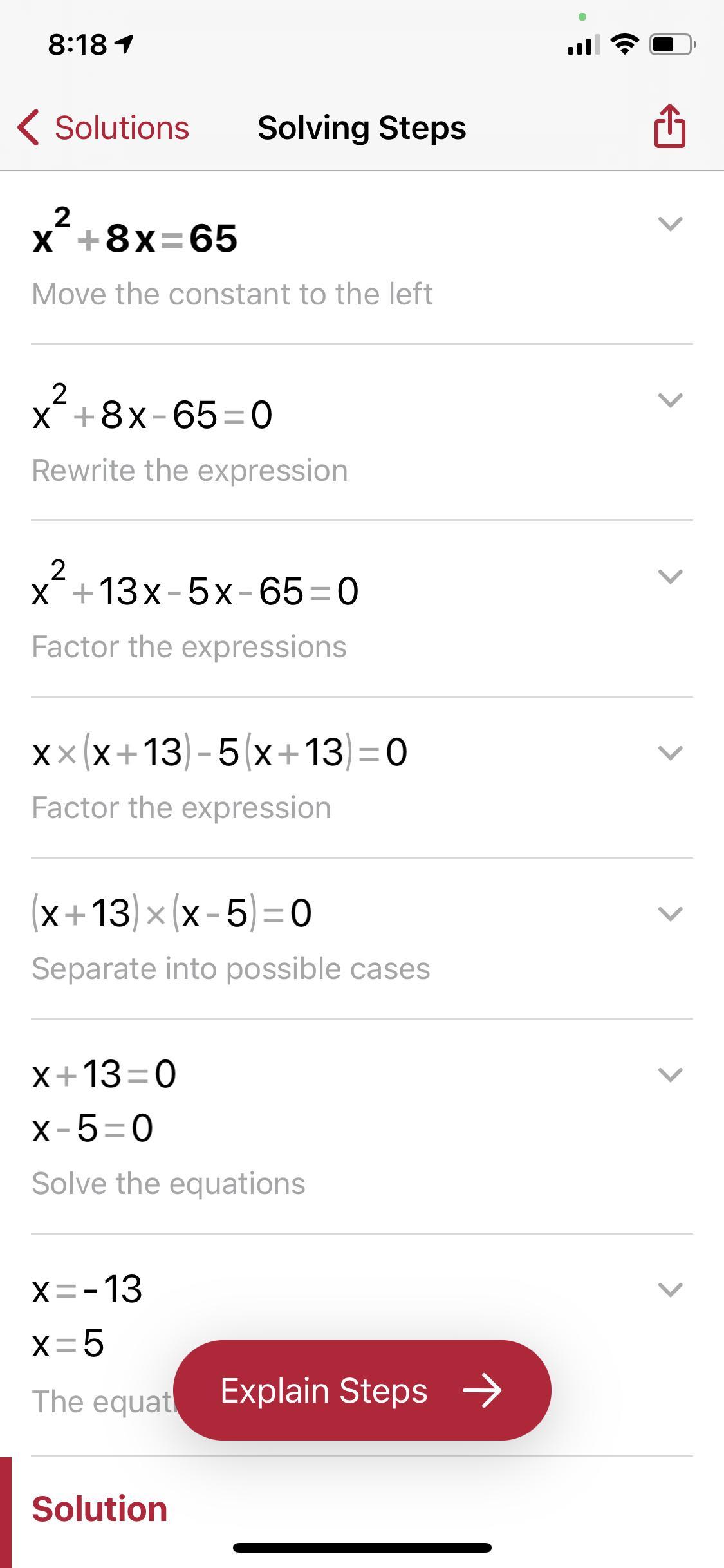Expand the x²+8x=65 step
This screenshot has height=1568, width=724.
pos(670,224)
